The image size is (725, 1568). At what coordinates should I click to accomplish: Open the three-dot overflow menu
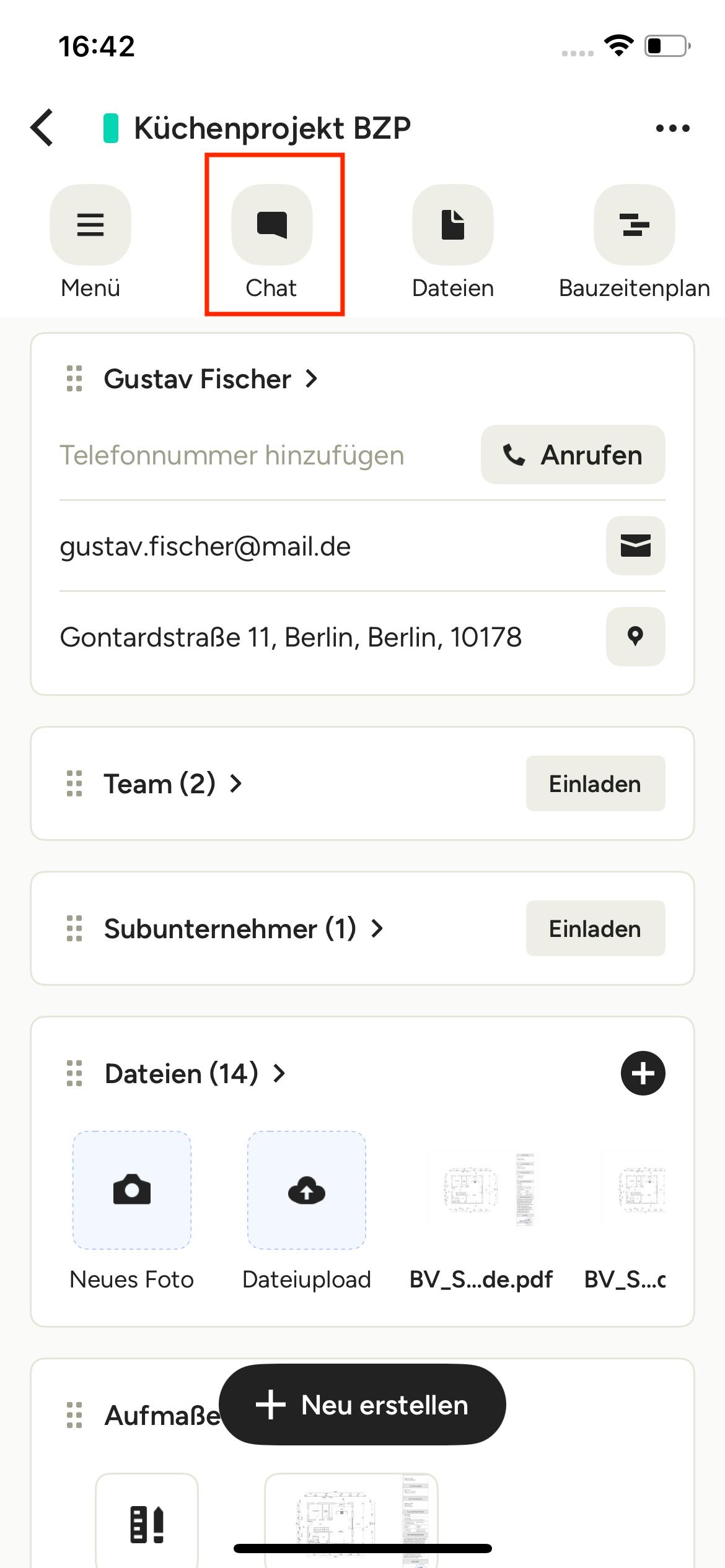pos(672,128)
